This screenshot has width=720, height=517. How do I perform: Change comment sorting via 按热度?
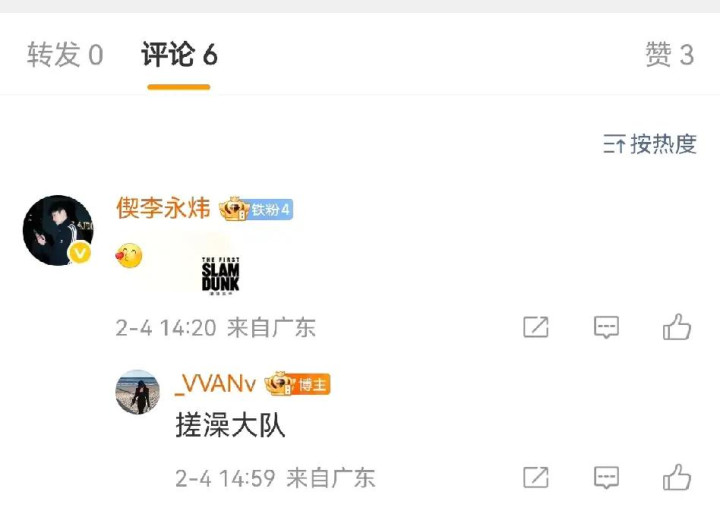[650, 144]
